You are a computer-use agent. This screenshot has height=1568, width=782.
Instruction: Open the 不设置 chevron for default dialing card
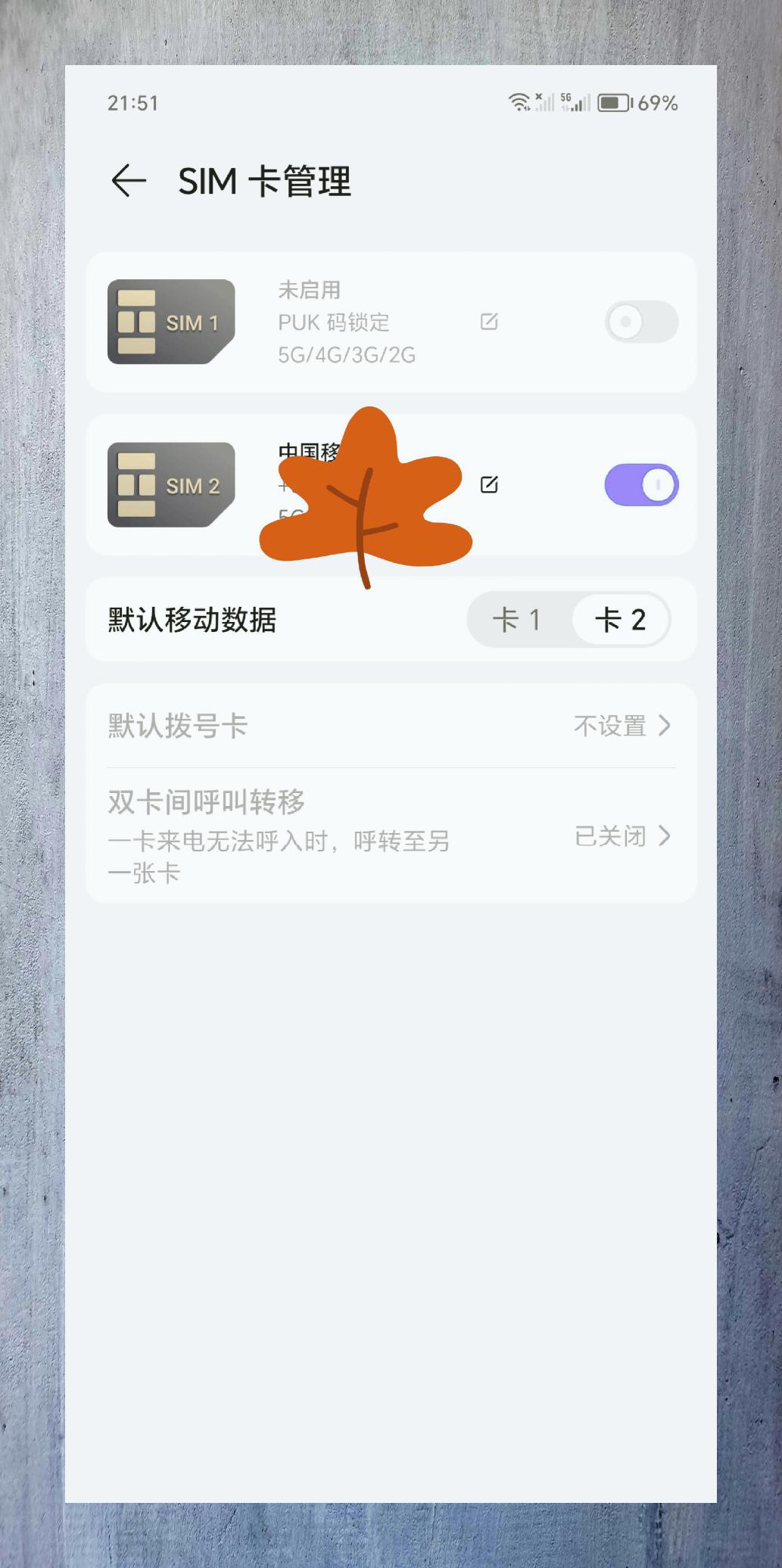pyautogui.click(x=665, y=726)
